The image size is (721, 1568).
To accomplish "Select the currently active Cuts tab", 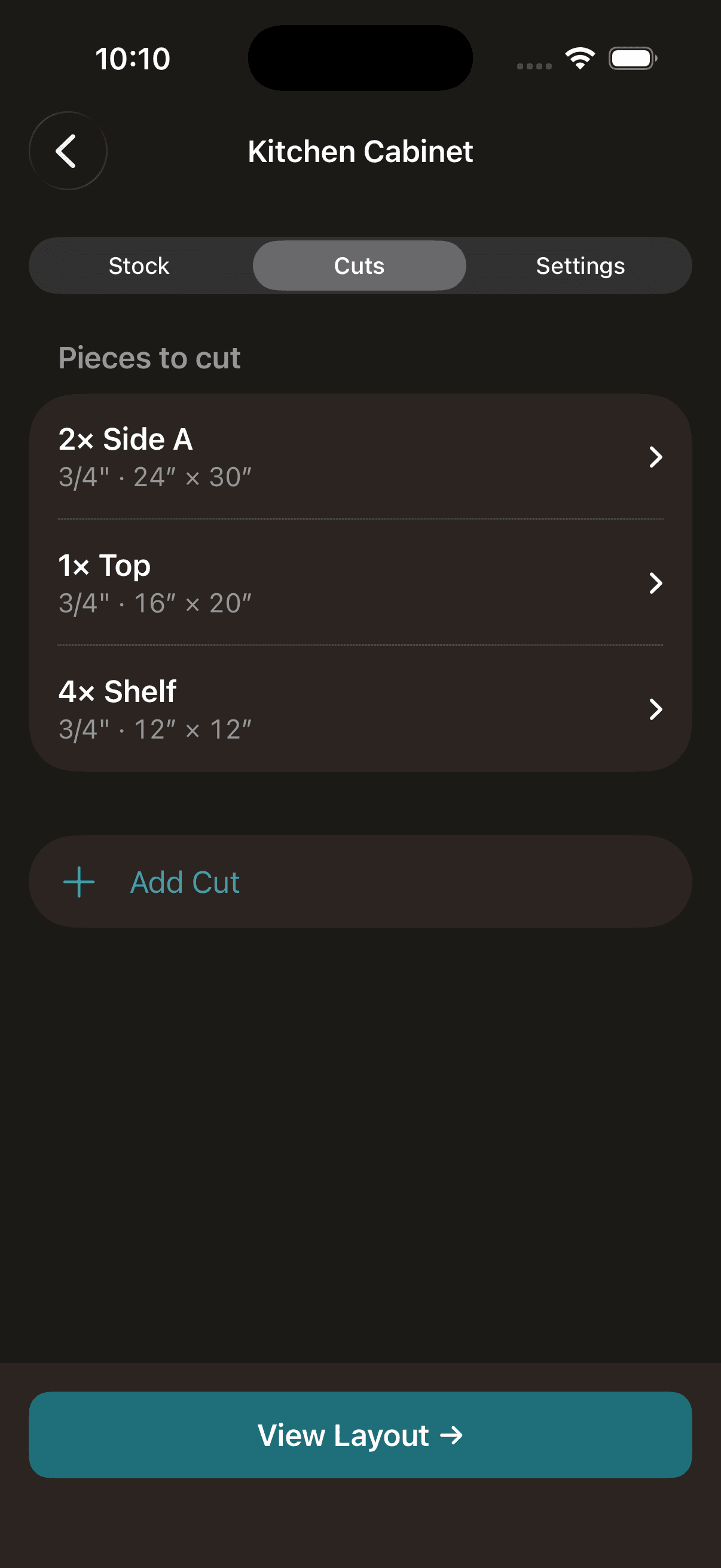I will click(358, 265).
